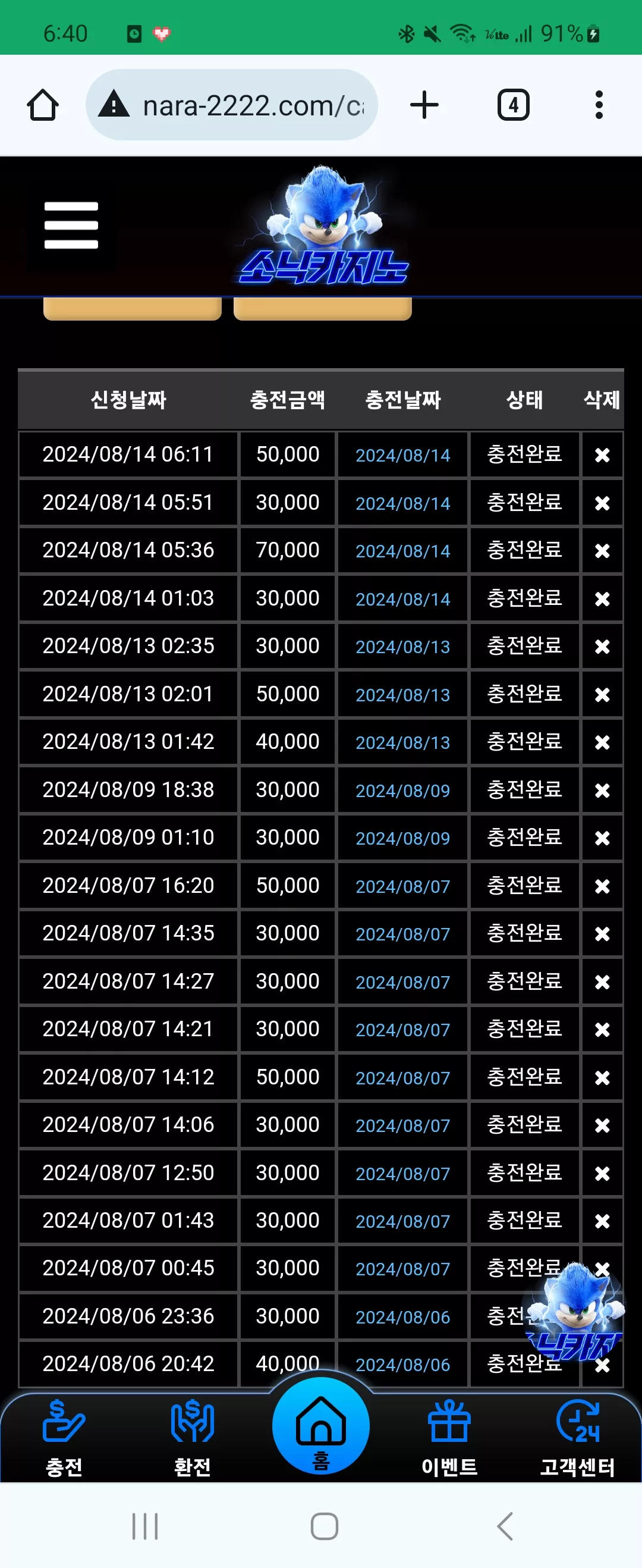Open the 고객센터 tab
Screen dimensions: 642x1568
pyautogui.click(x=577, y=1439)
